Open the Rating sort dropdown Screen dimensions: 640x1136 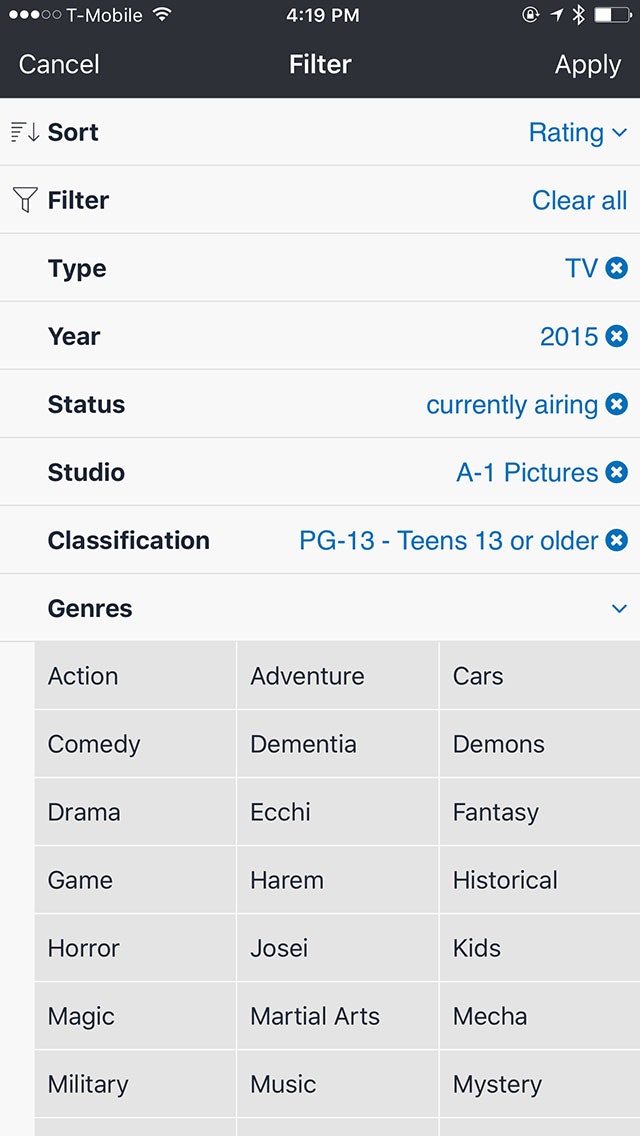tap(577, 133)
